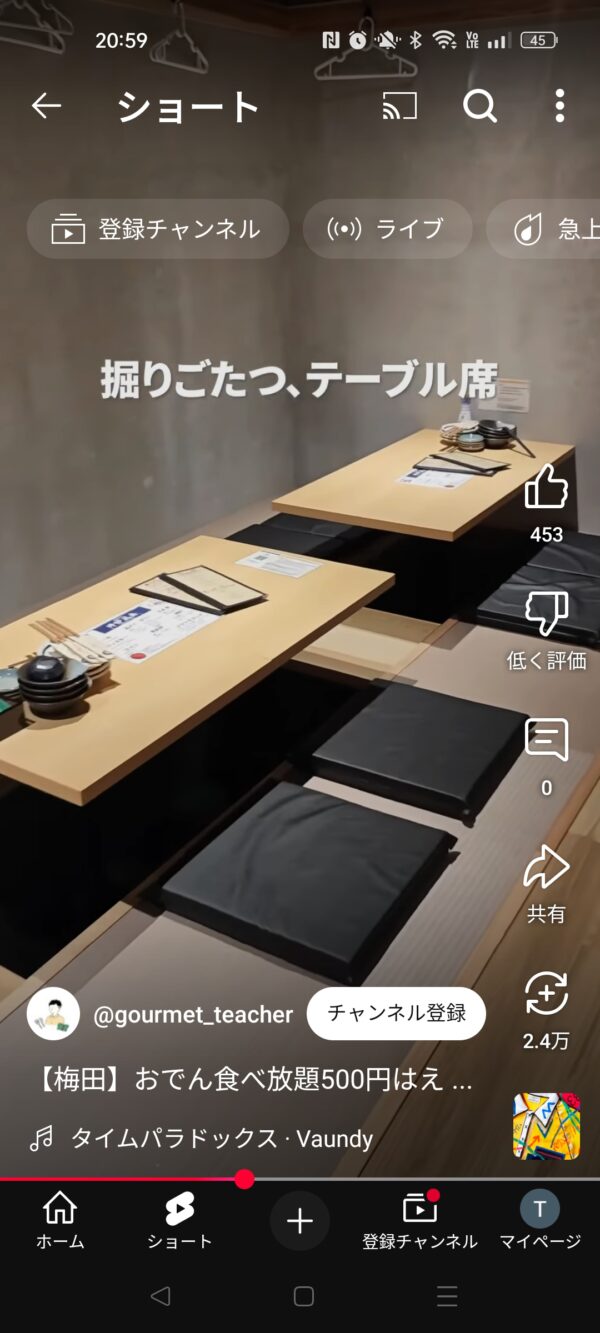600x1333 pixels.
Task: Create new content with plus button
Action: pos(300,1221)
